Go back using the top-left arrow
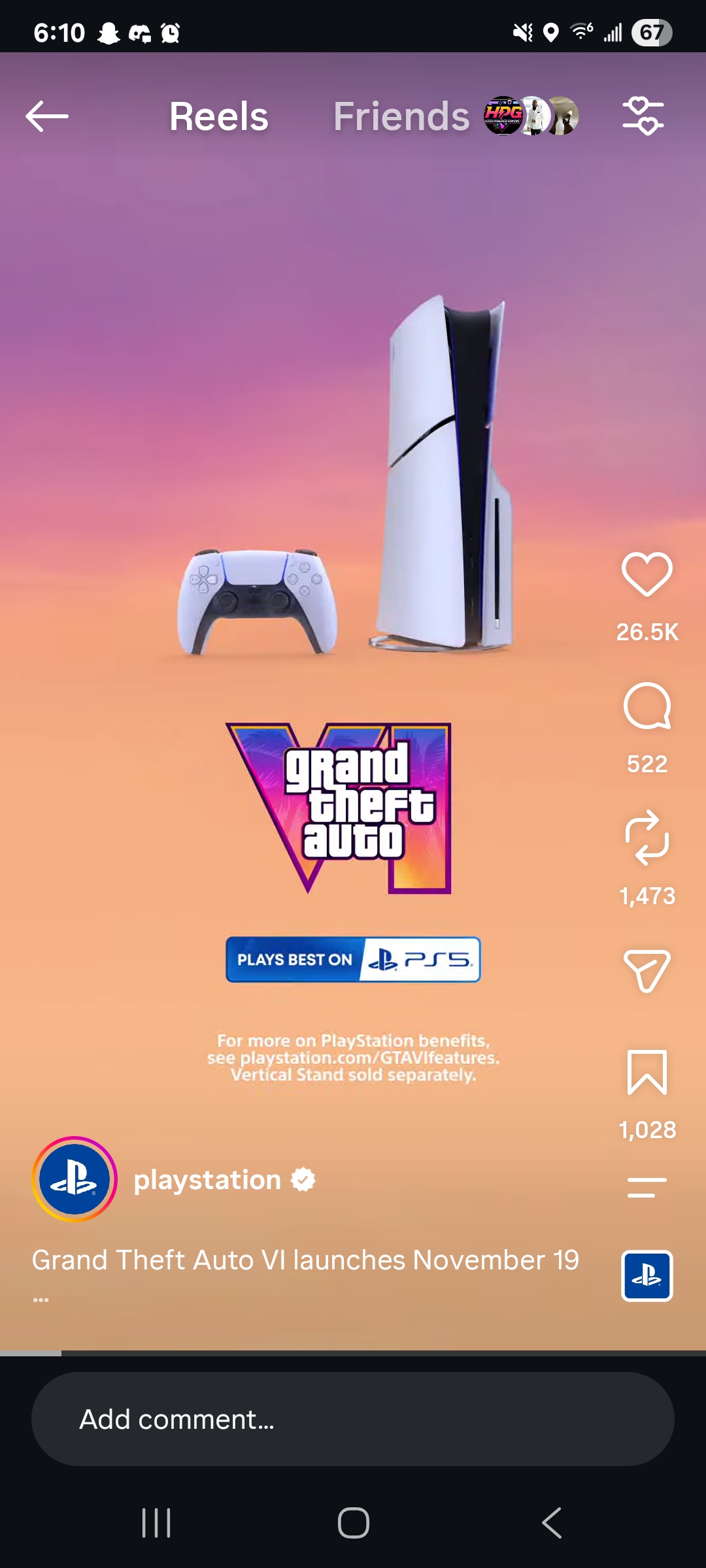This screenshot has height=1568, width=706. pyautogui.click(x=47, y=116)
